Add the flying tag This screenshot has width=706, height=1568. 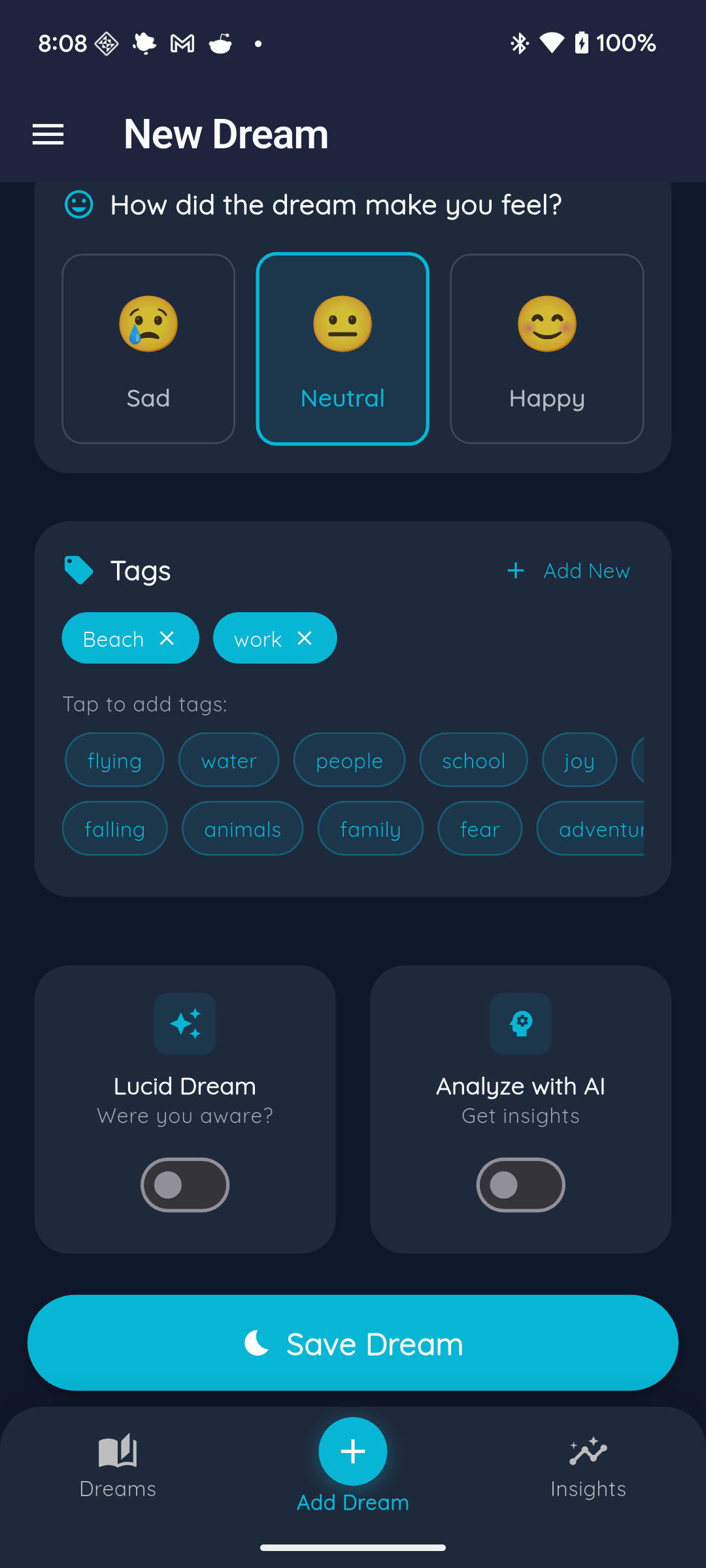(114, 760)
